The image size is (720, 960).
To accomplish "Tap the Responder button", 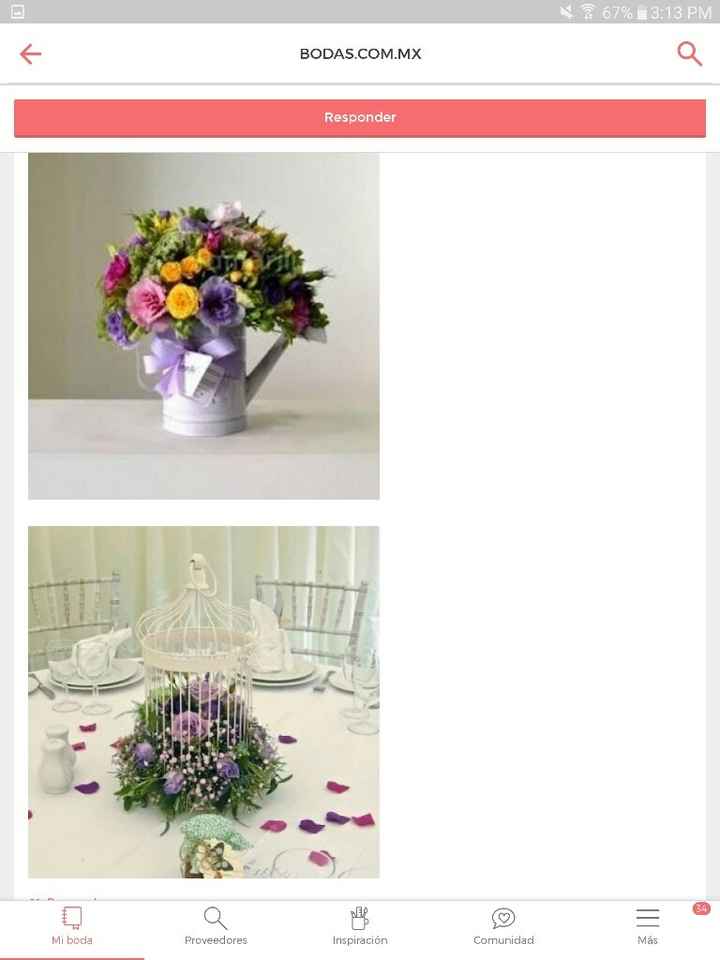I will click(360, 118).
